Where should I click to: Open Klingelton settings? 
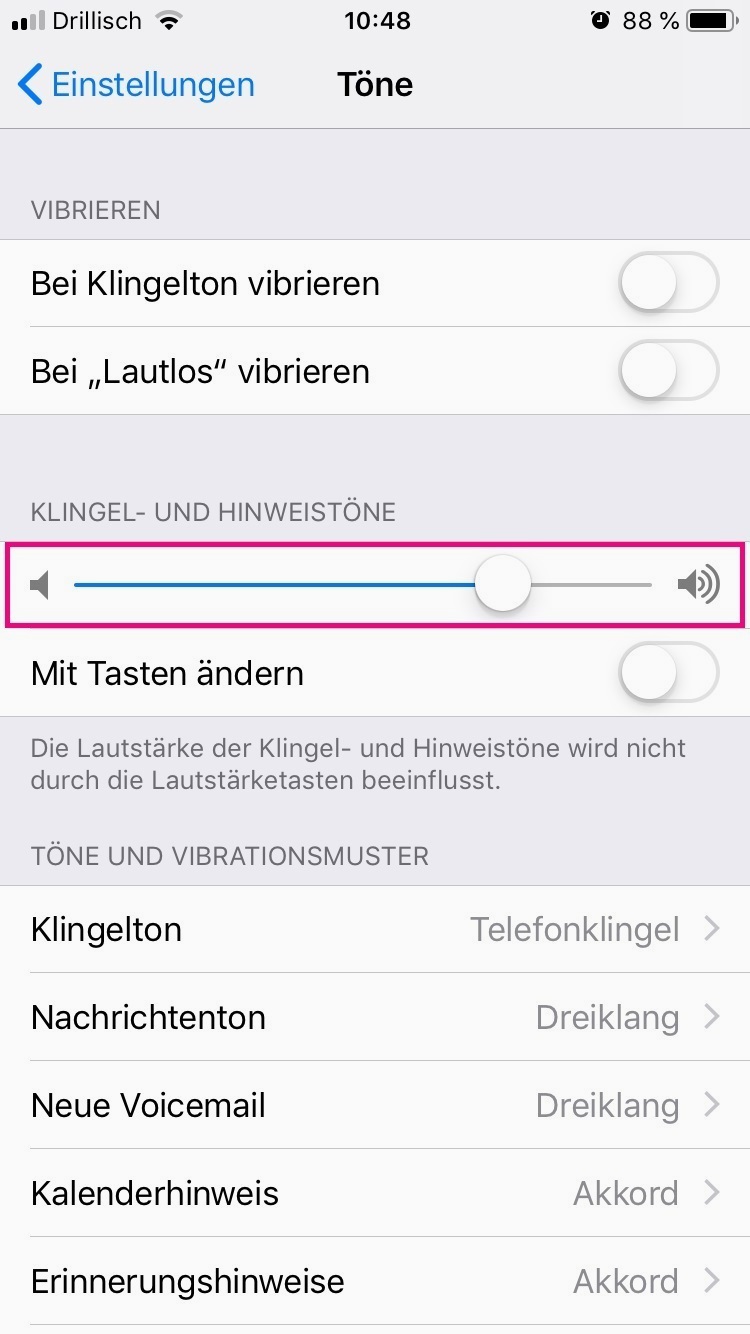[x=375, y=930]
